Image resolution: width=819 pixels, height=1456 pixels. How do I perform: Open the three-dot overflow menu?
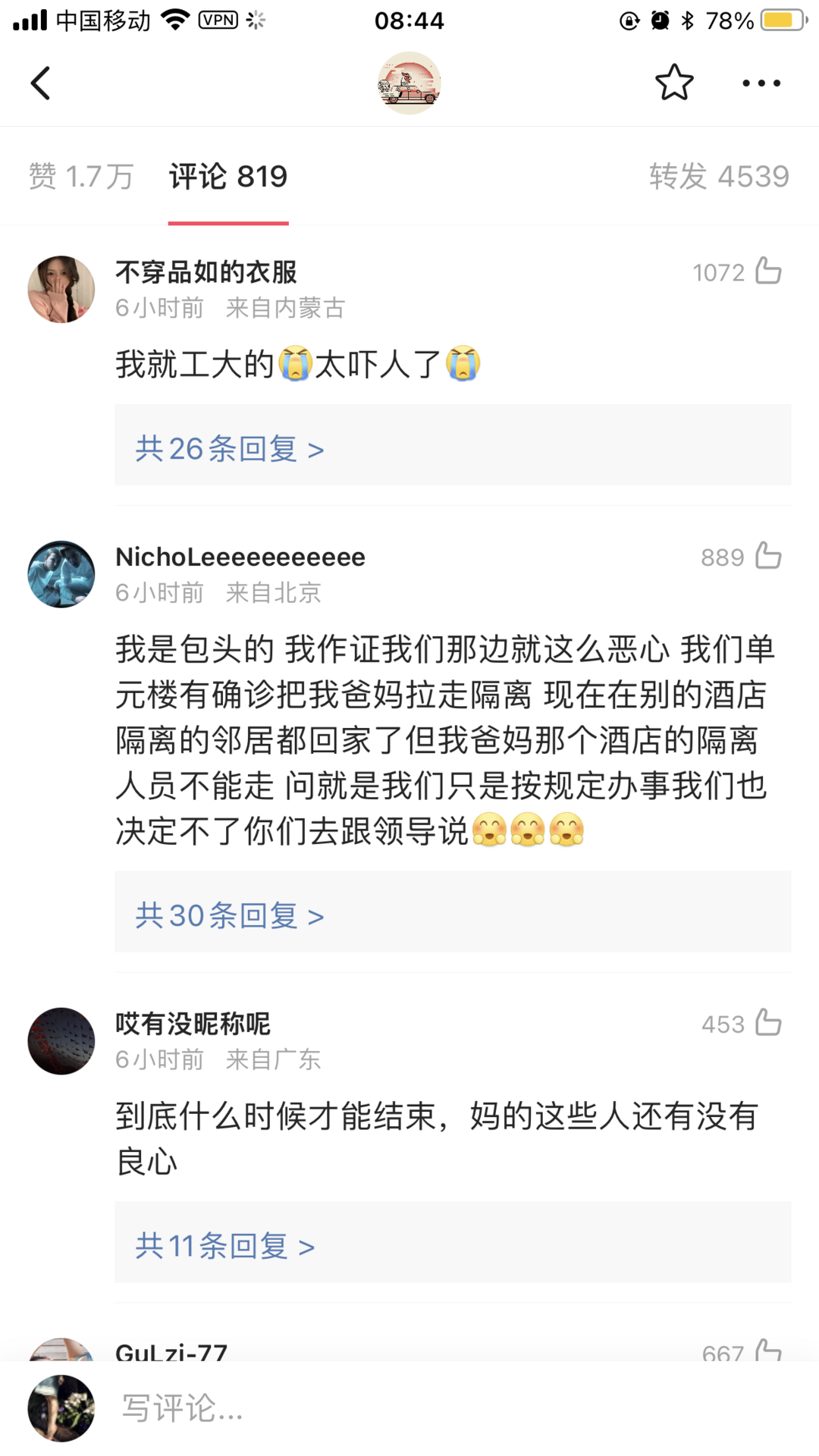(x=761, y=83)
